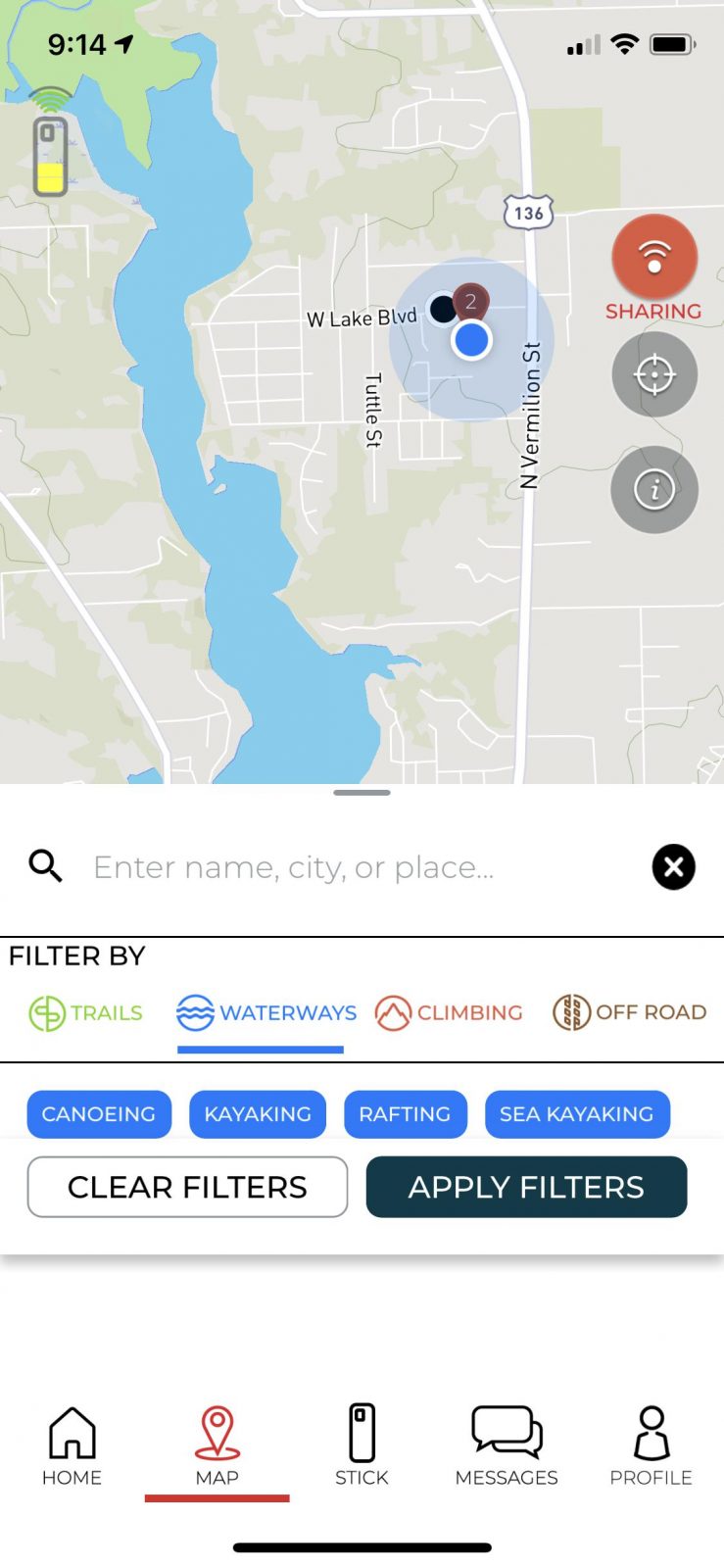
Task: Tap the stick battery status icon
Action: pyautogui.click(x=50, y=143)
